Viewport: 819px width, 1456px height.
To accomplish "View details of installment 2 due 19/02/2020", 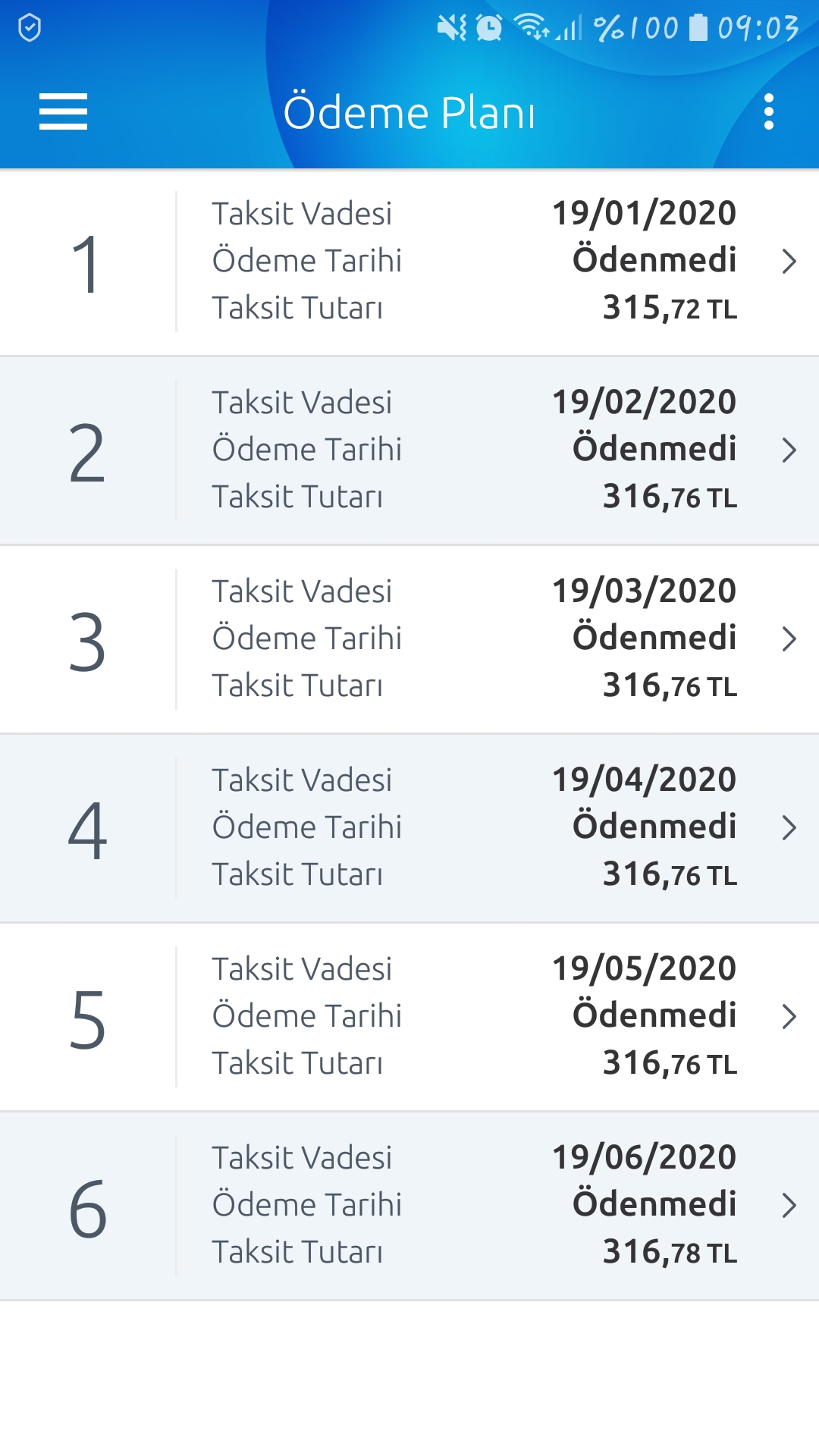I will point(409,450).
